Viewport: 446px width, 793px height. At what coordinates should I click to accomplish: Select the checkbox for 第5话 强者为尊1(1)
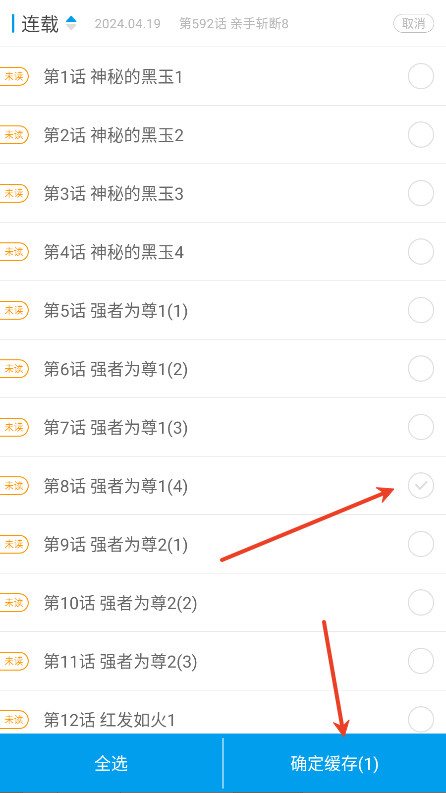tap(421, 310)
